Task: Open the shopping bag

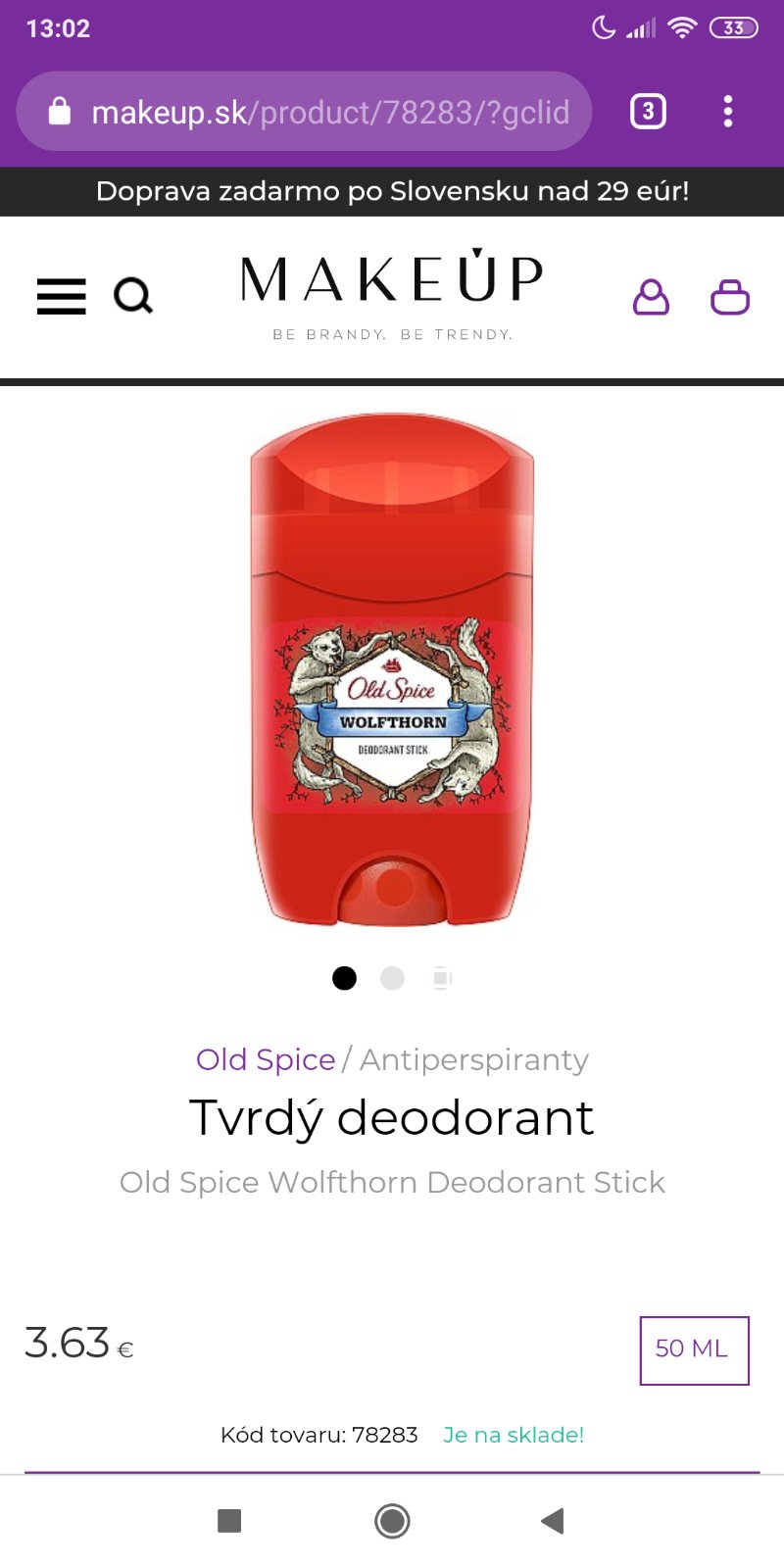Action: click(729, 296)
